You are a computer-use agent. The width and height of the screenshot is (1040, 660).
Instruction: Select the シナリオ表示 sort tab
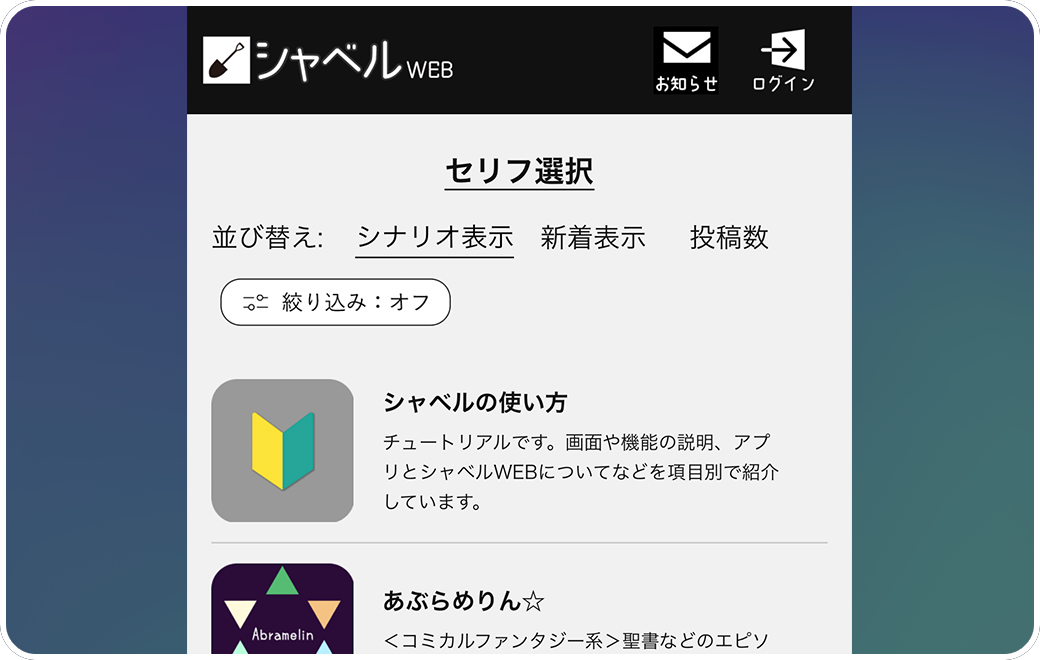point(434,238)
